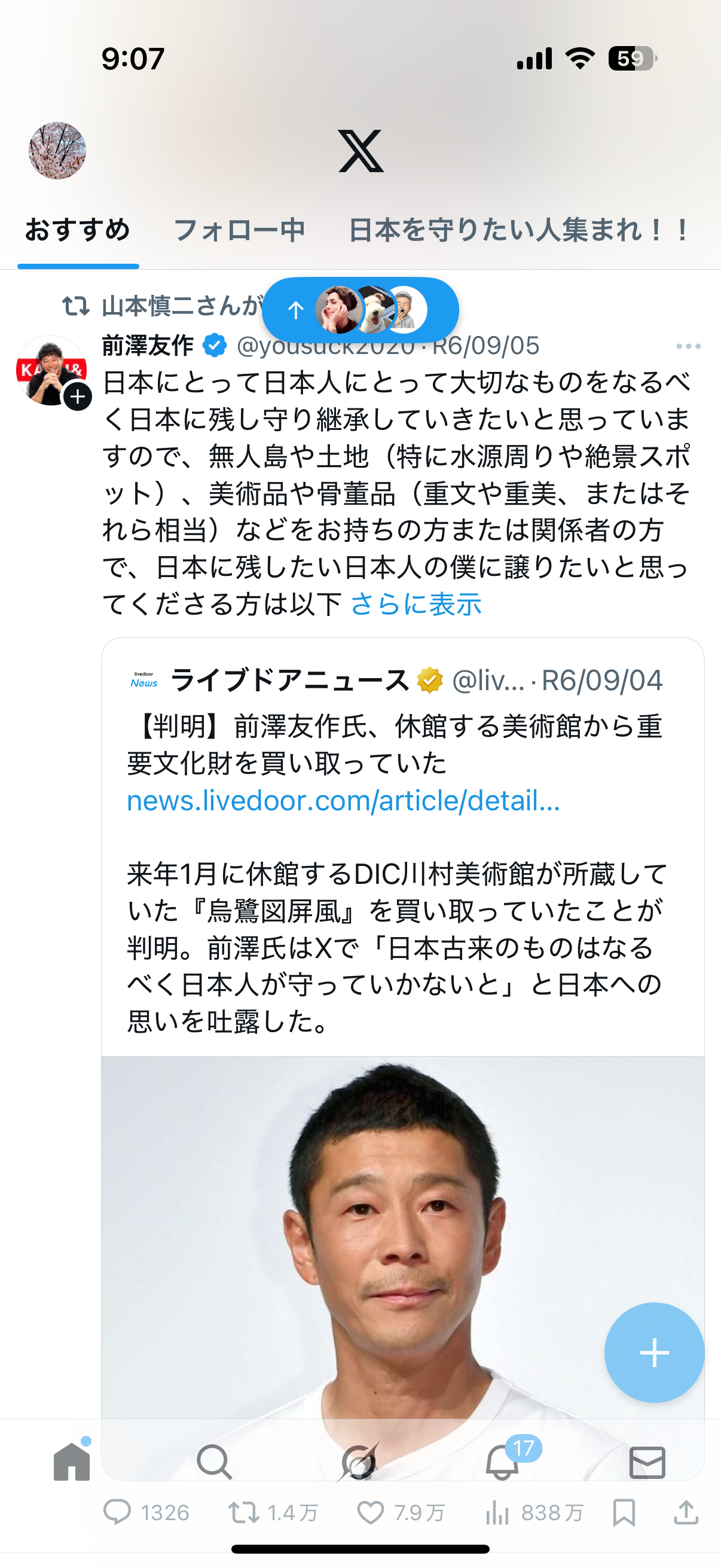
Task: Bookmark 前澤友作's post
Action: [x=624, y=1512]
